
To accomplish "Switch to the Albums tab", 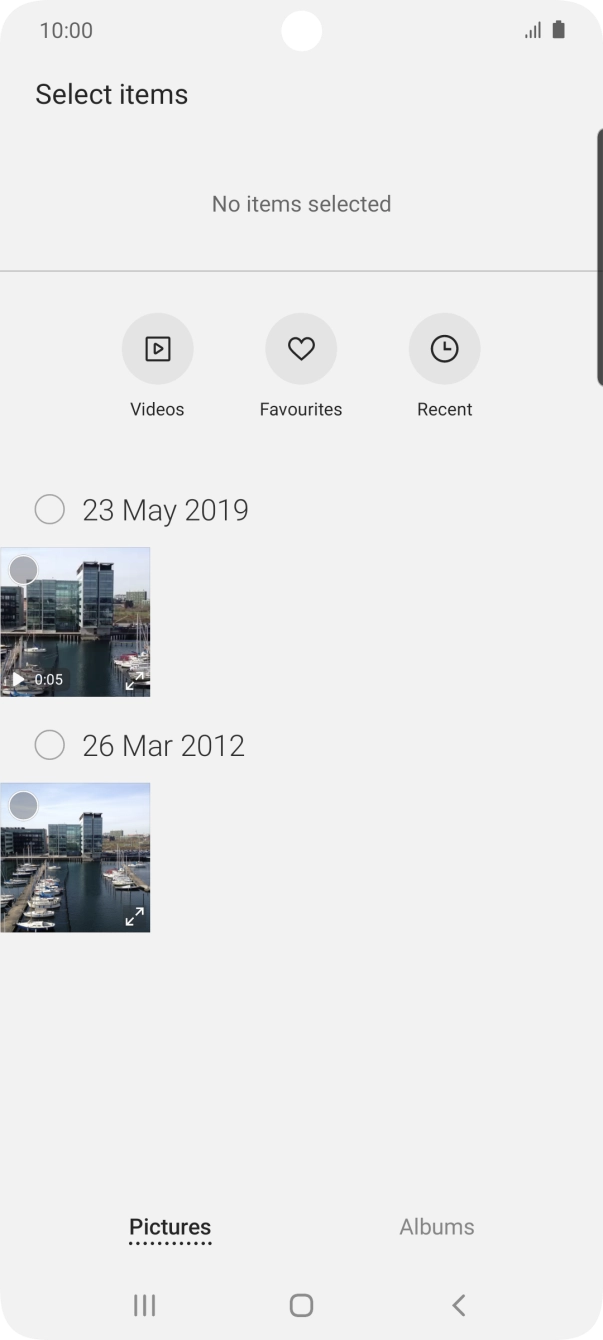I will 436,1227.
